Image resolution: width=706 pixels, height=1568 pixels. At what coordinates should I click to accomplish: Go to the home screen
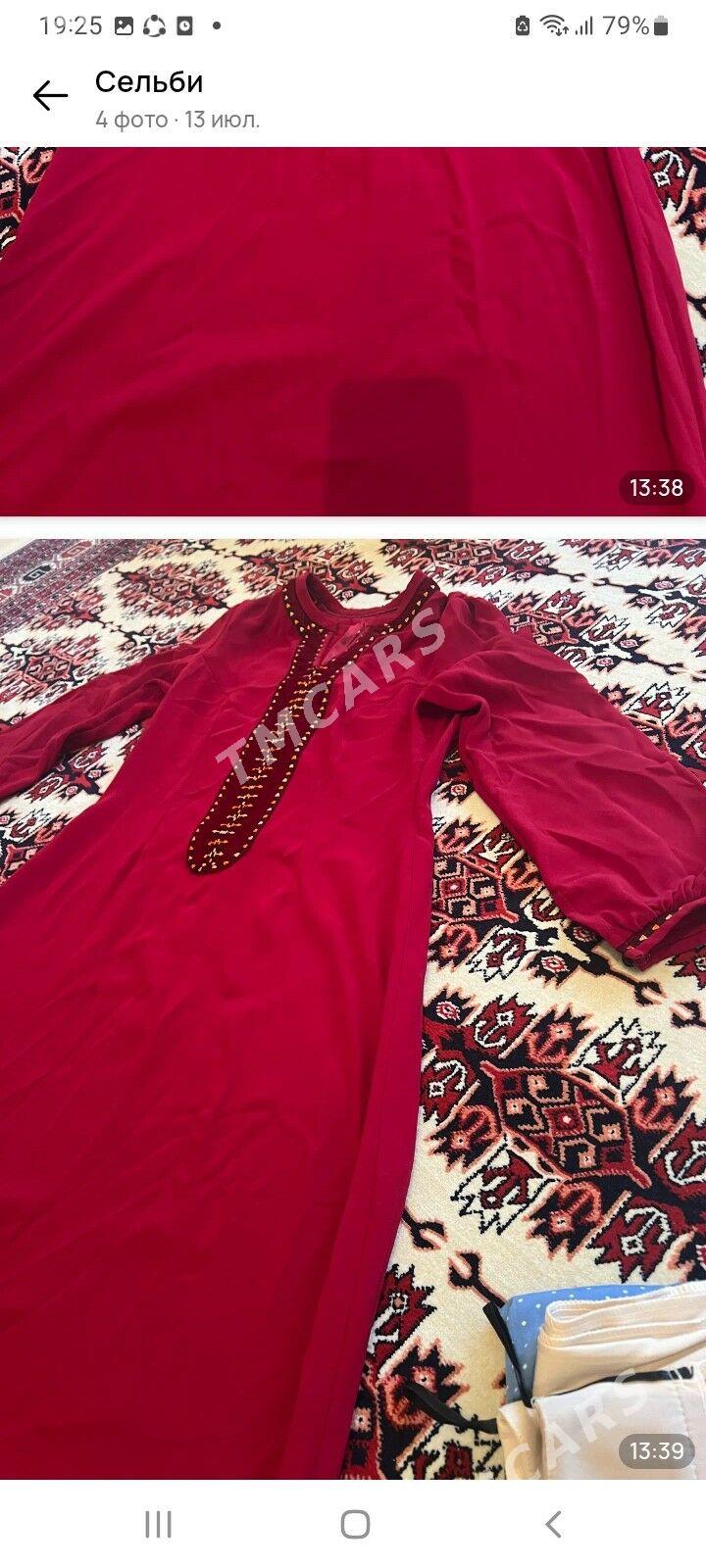point(355,1525)
